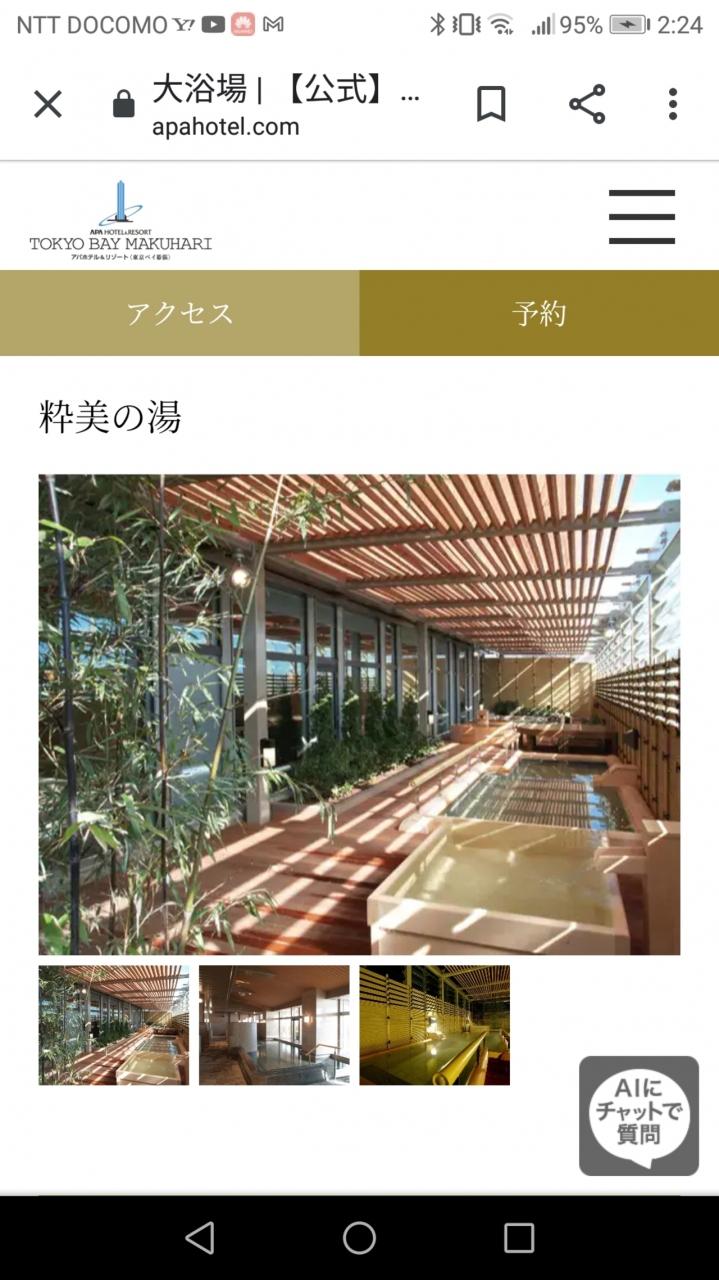Viewport: 719px width, 1280px height.
Task: Select the third night bath thumbnail
Action: click(434, 1025)
